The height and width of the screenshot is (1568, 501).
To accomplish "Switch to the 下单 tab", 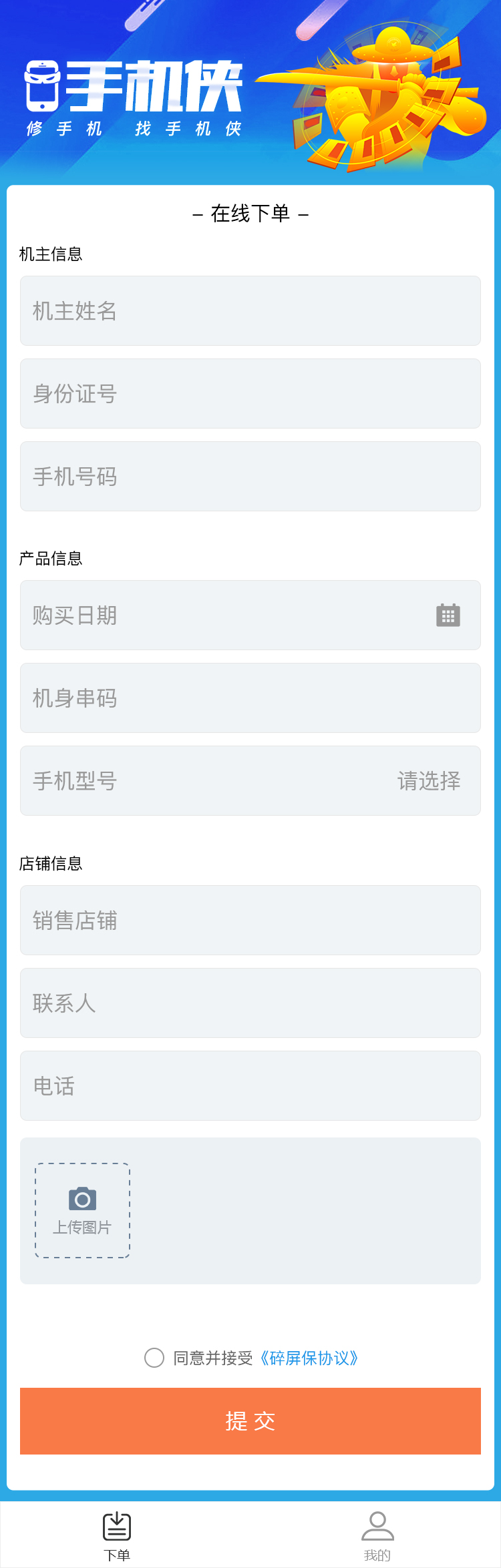I will click(117, 1536).
